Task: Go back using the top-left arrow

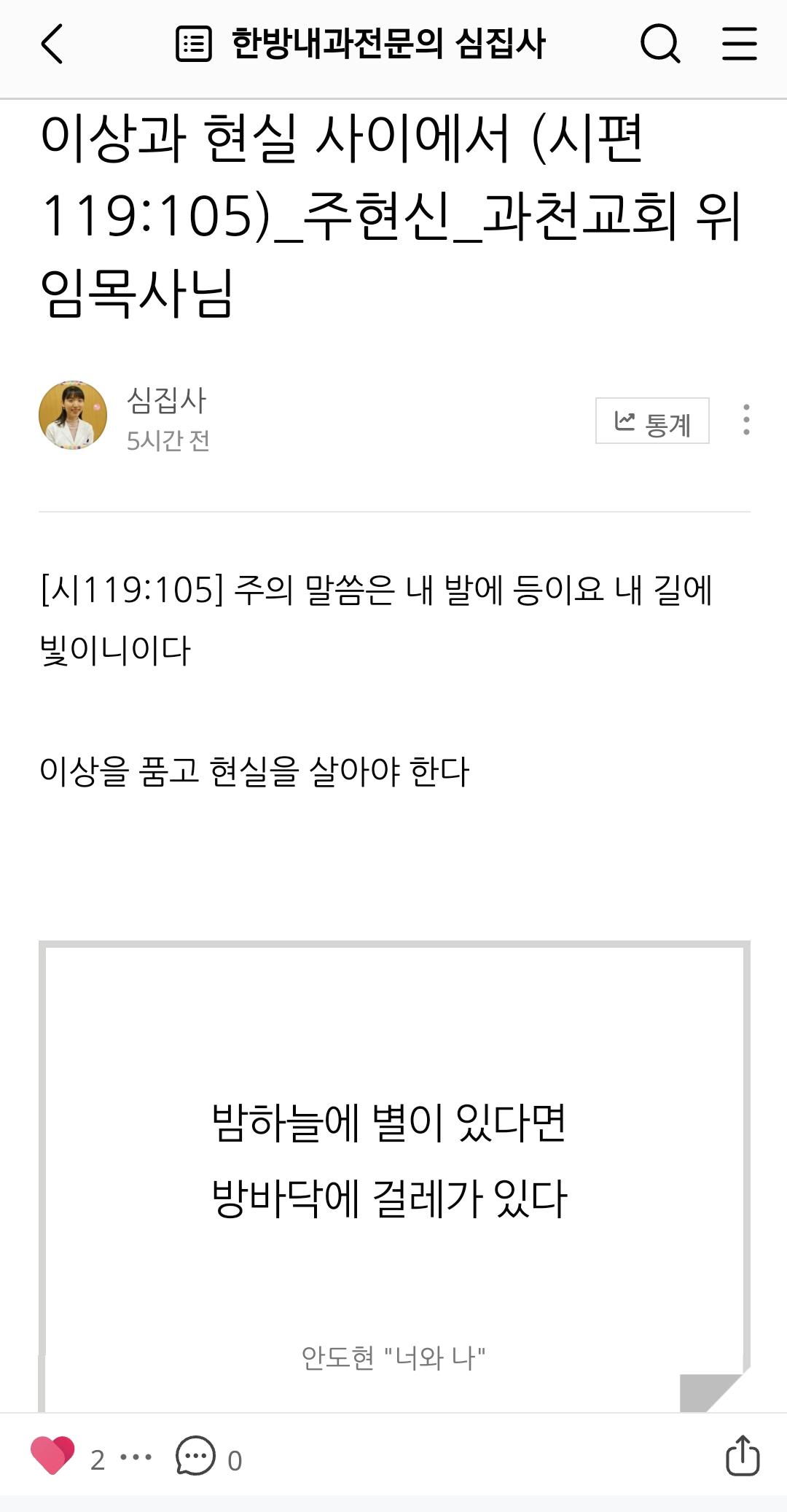Action: [52, 44]
